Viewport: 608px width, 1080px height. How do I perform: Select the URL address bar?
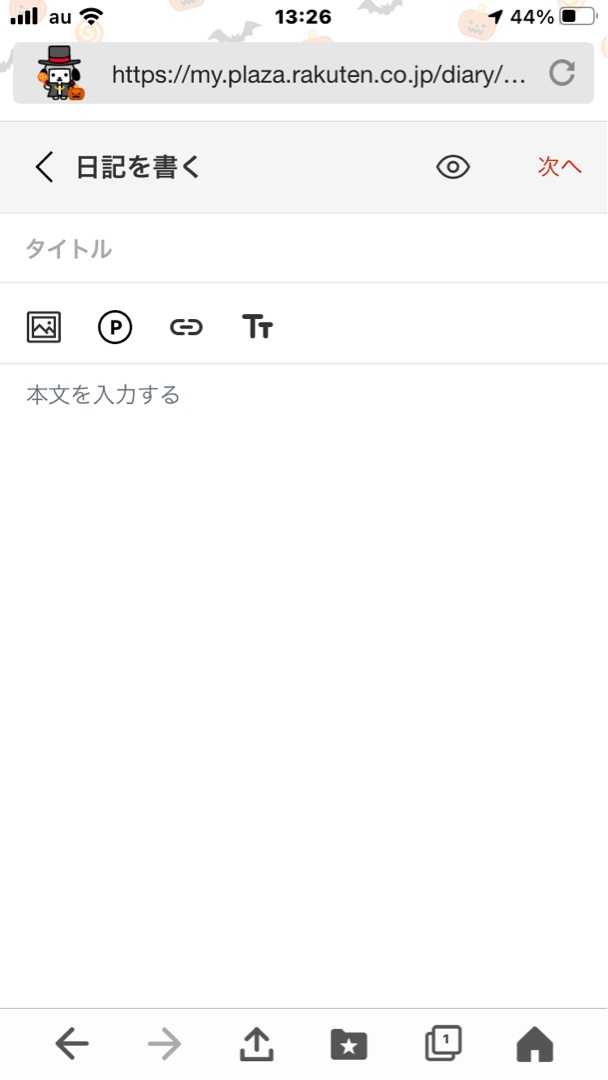[318, 74]
